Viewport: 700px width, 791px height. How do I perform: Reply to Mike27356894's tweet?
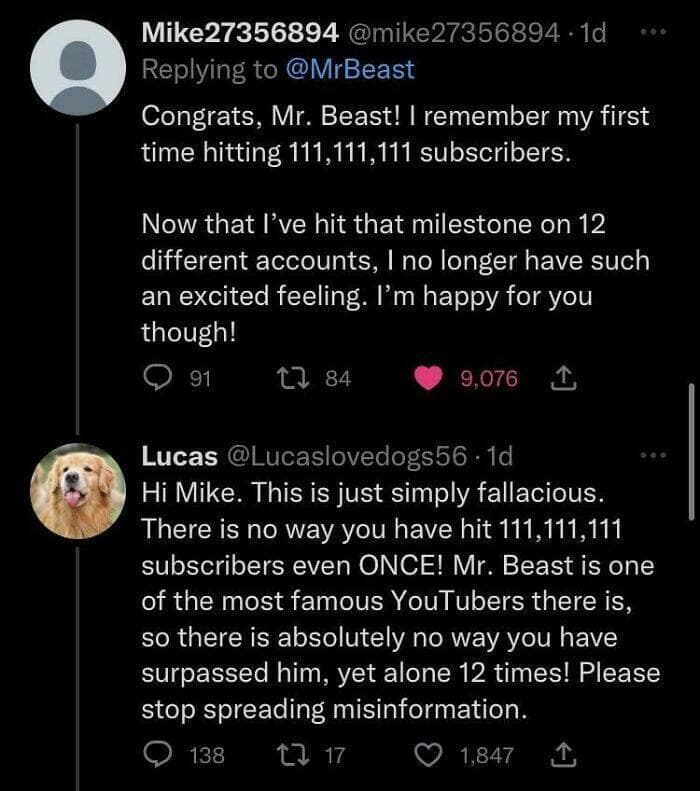158,378
